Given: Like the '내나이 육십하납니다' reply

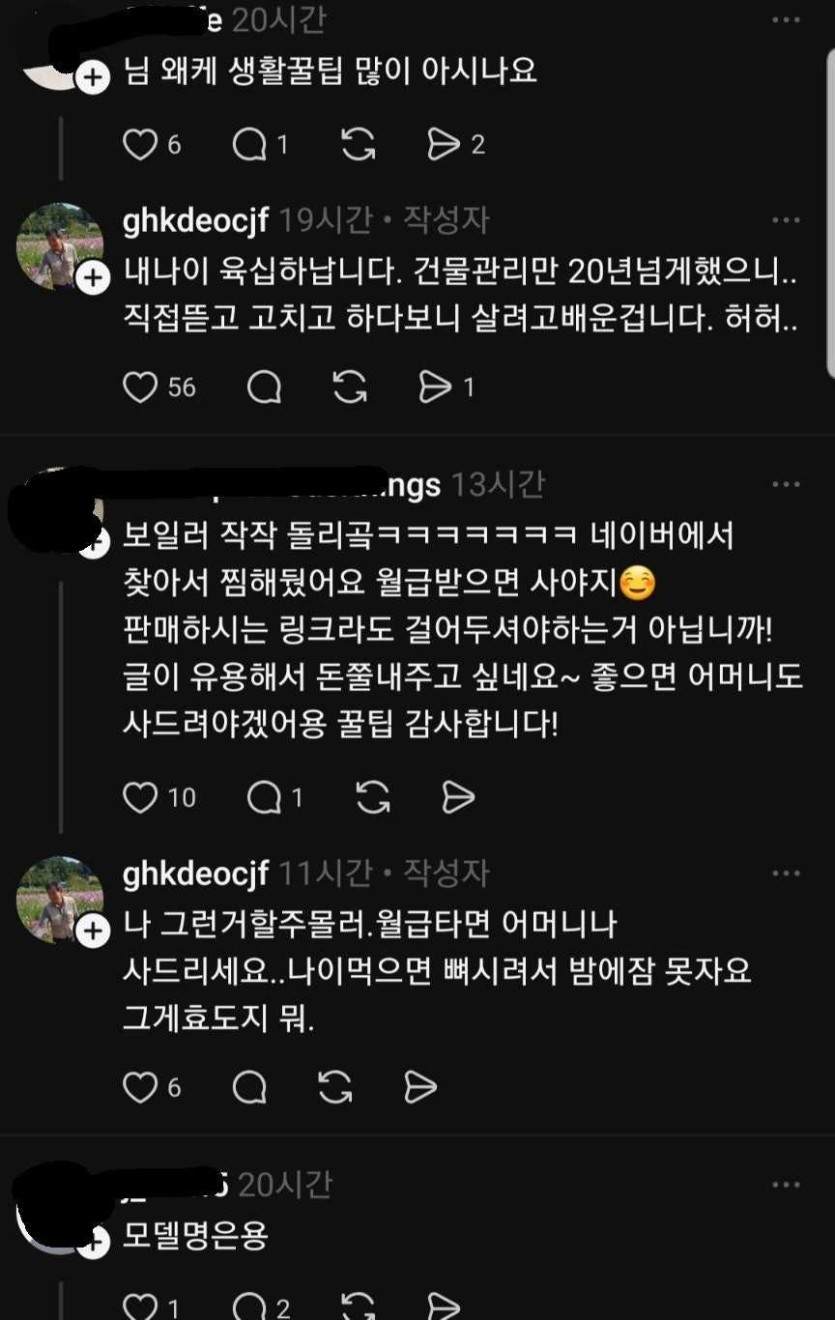Looking at the screenshot, I should [x=140, y=387].
